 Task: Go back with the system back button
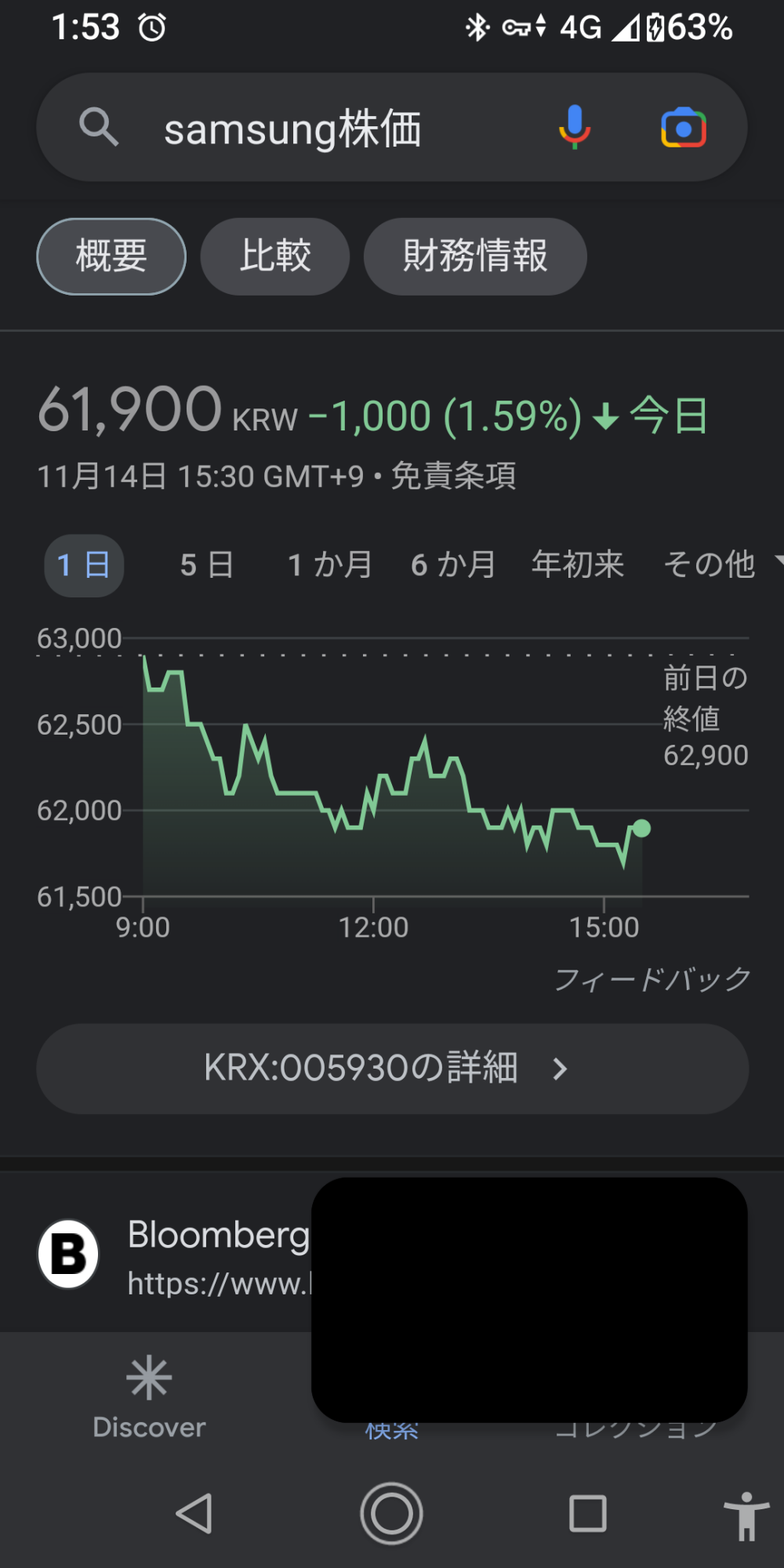(194, 1513)
